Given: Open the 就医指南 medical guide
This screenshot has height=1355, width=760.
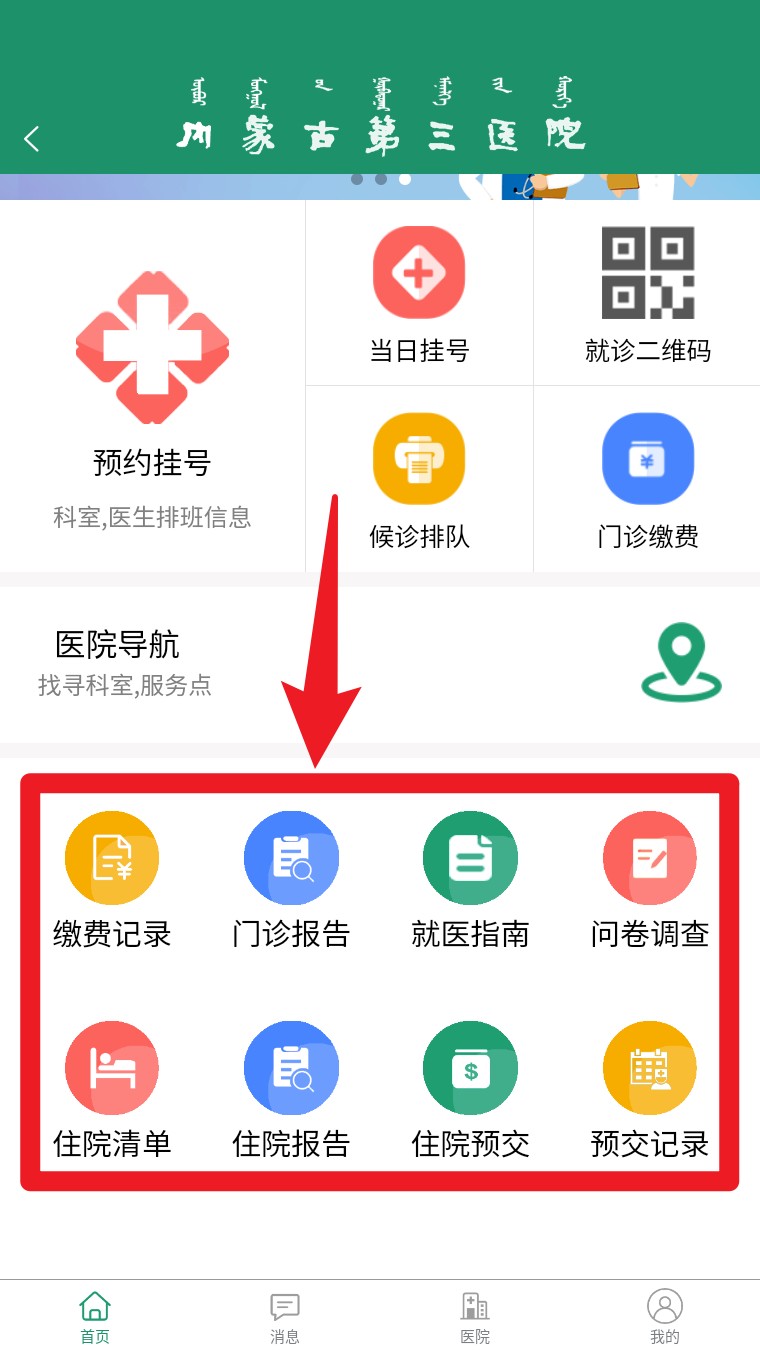Looking at the screenshot, I should click(470, 879).
